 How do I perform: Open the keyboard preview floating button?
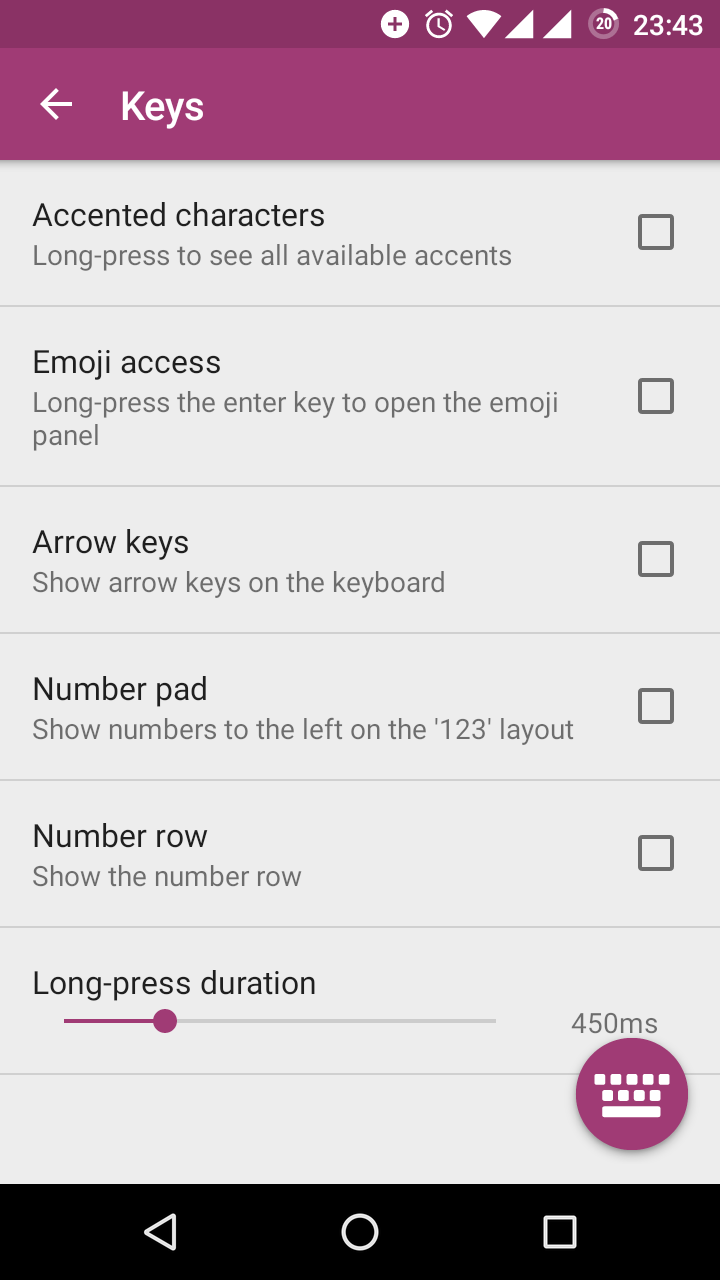coord(632,1094)
